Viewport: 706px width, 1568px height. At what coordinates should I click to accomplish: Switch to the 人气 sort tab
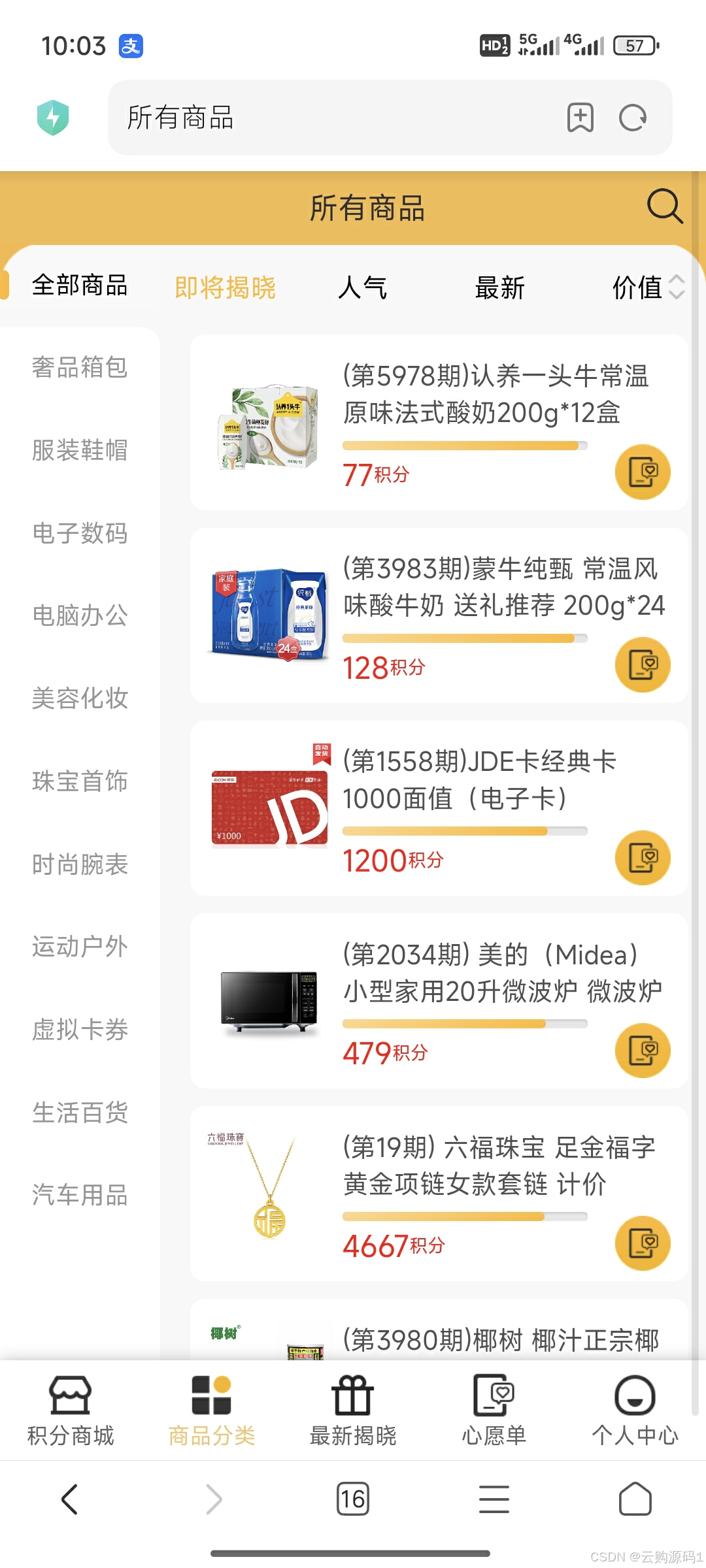(363, 287)
